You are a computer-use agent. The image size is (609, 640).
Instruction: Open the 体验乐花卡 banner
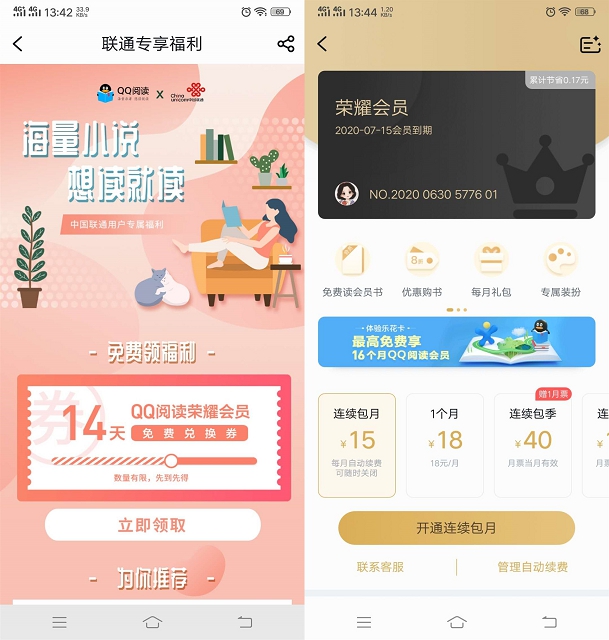456,342
